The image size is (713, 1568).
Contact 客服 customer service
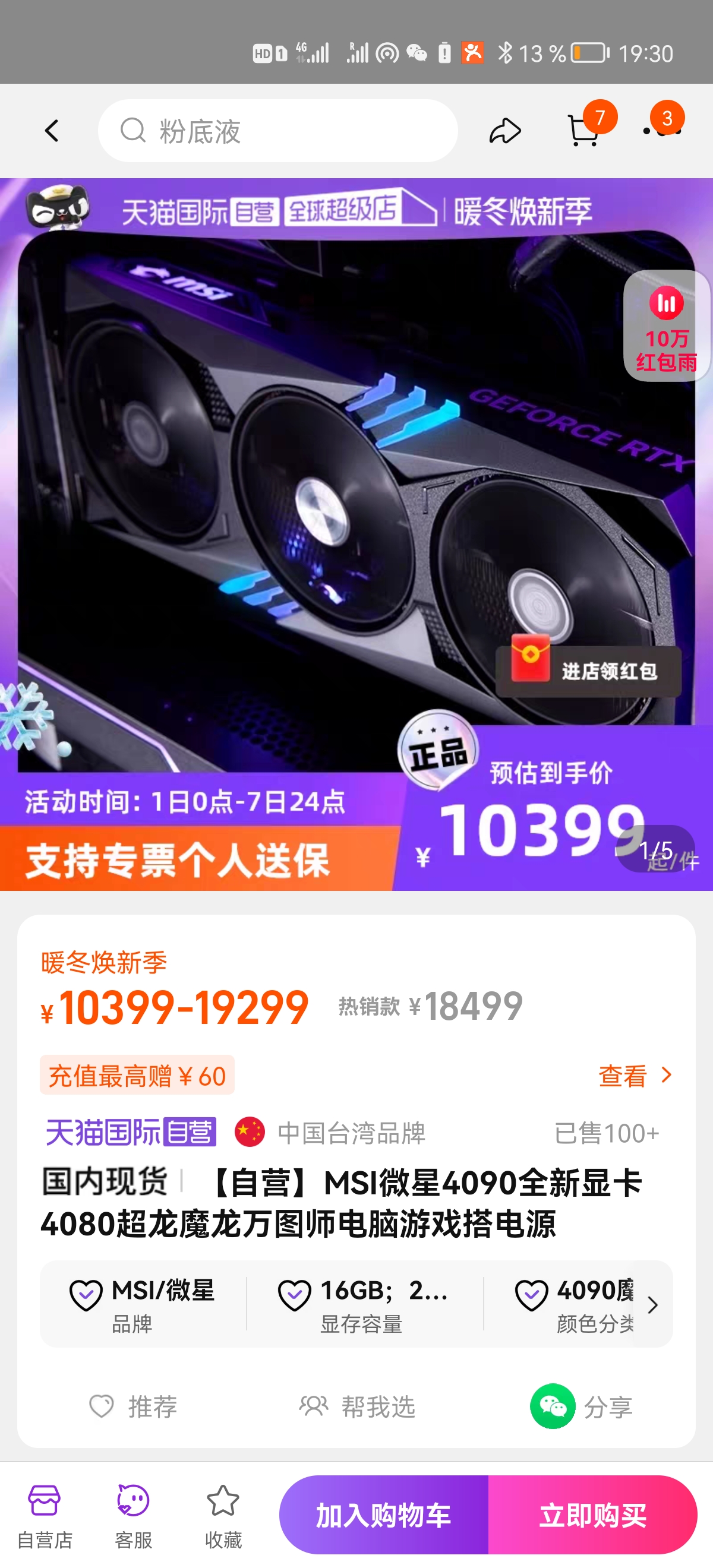pos(133,1516)
